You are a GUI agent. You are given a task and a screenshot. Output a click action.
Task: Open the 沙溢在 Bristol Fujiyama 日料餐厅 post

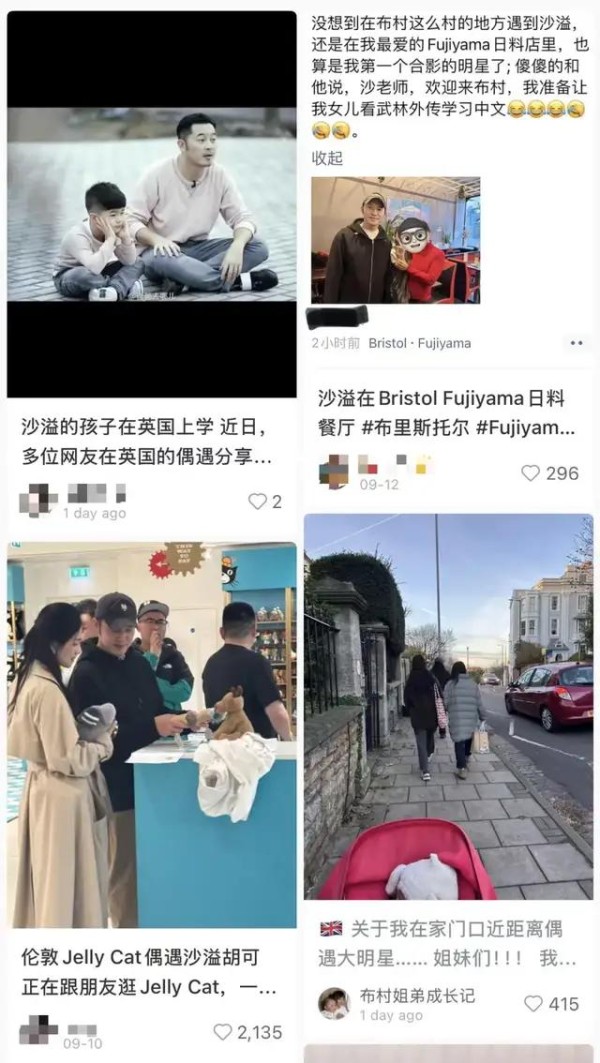(447, 412)
